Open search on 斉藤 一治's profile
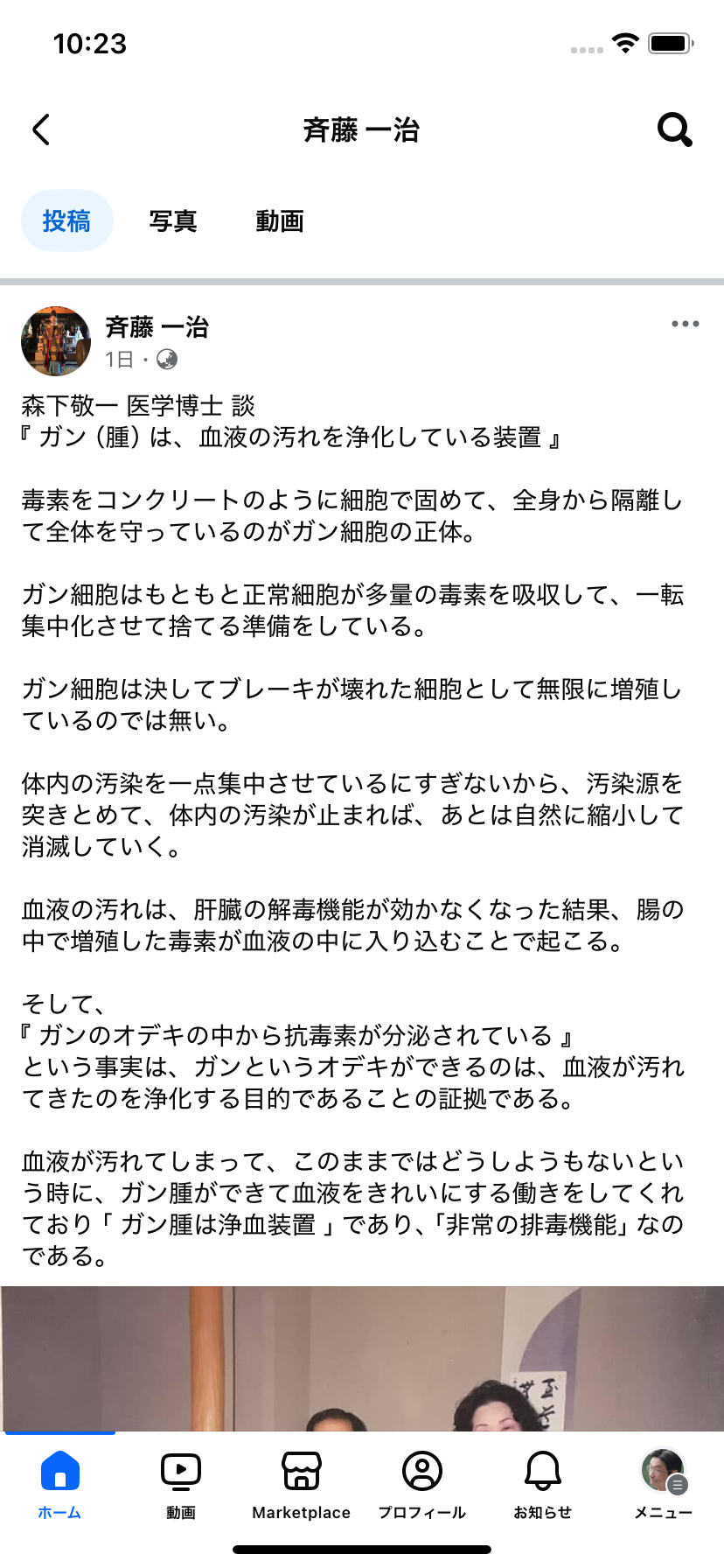The height and width of the screenshot is (1568, 724). (x=674, y=129)
